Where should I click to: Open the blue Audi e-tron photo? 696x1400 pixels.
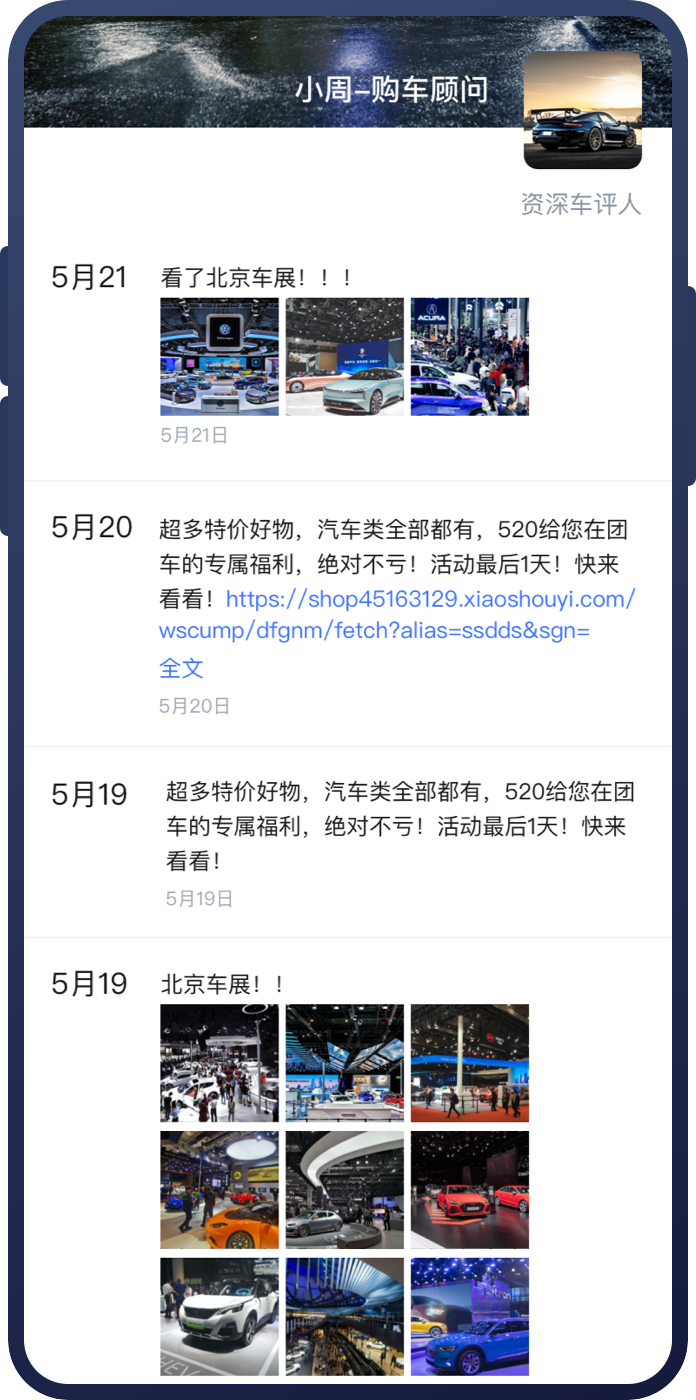pyautogui.click(x=470, y=1316)
